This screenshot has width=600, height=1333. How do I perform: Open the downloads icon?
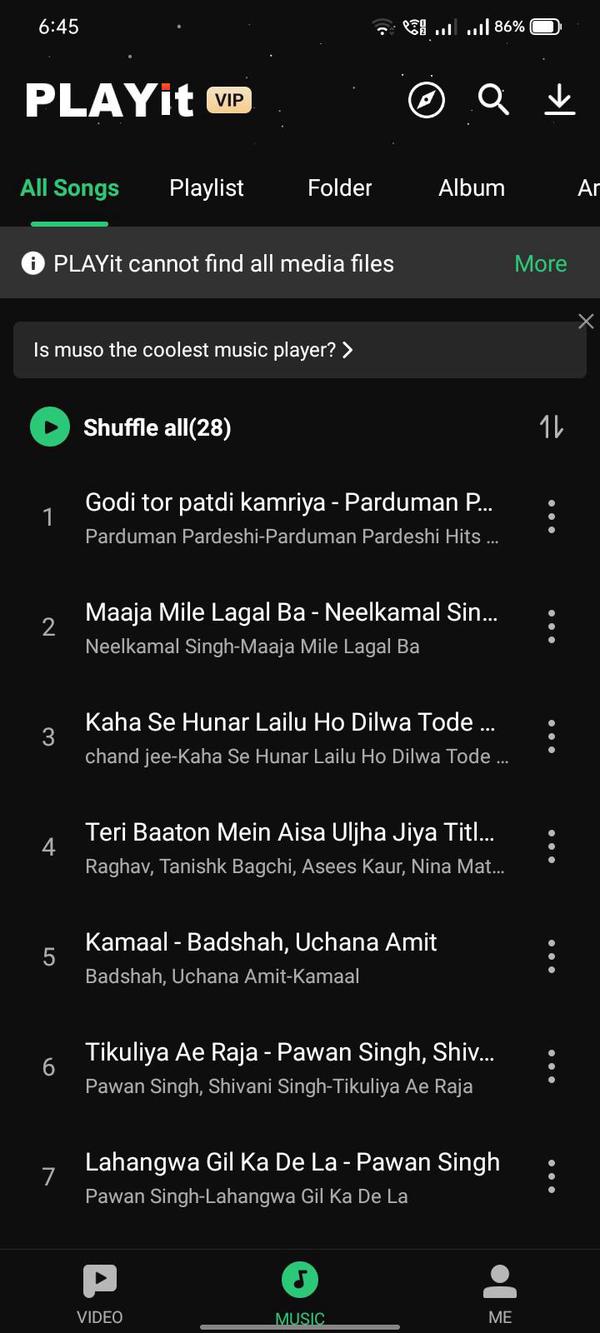[560, 100]
